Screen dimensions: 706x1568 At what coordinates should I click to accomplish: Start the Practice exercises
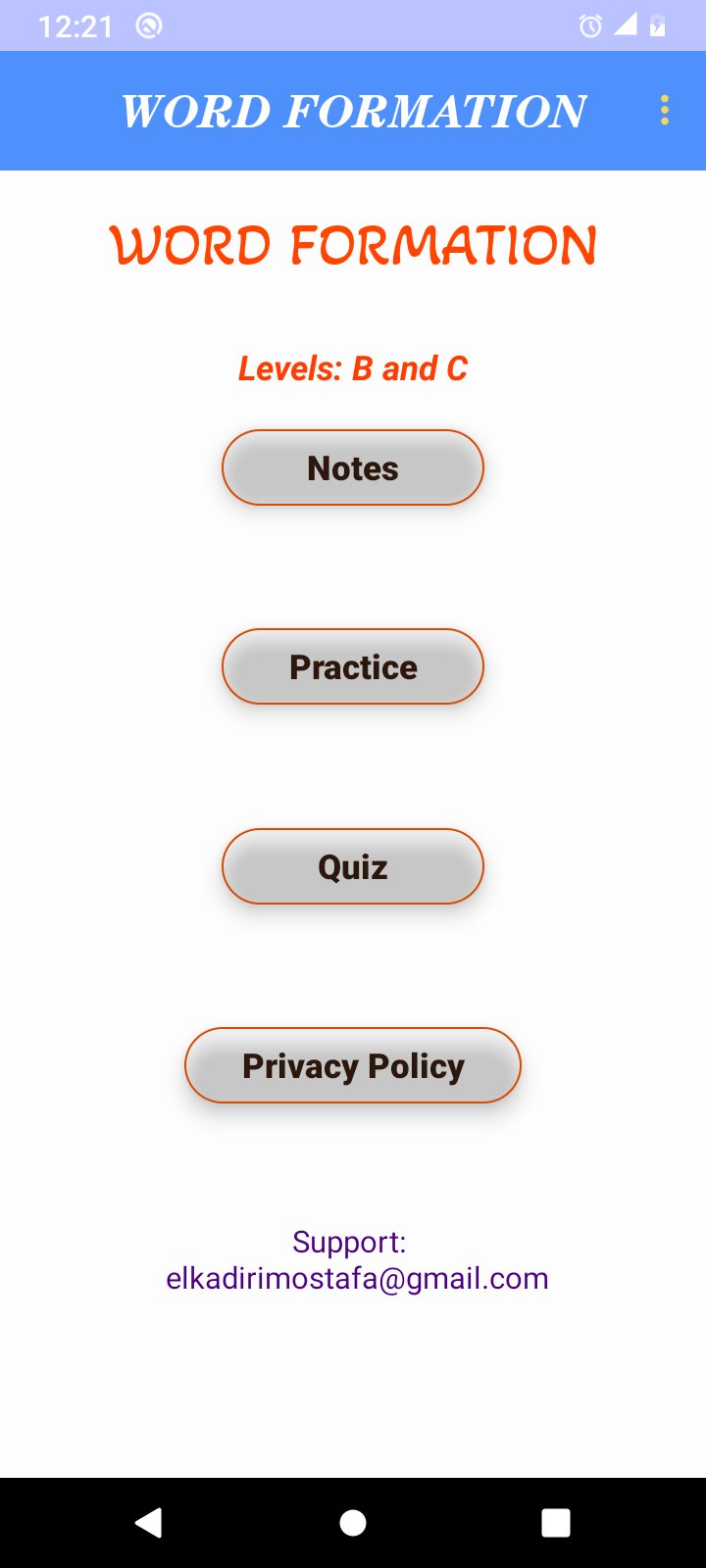click(x=353, y=667)
